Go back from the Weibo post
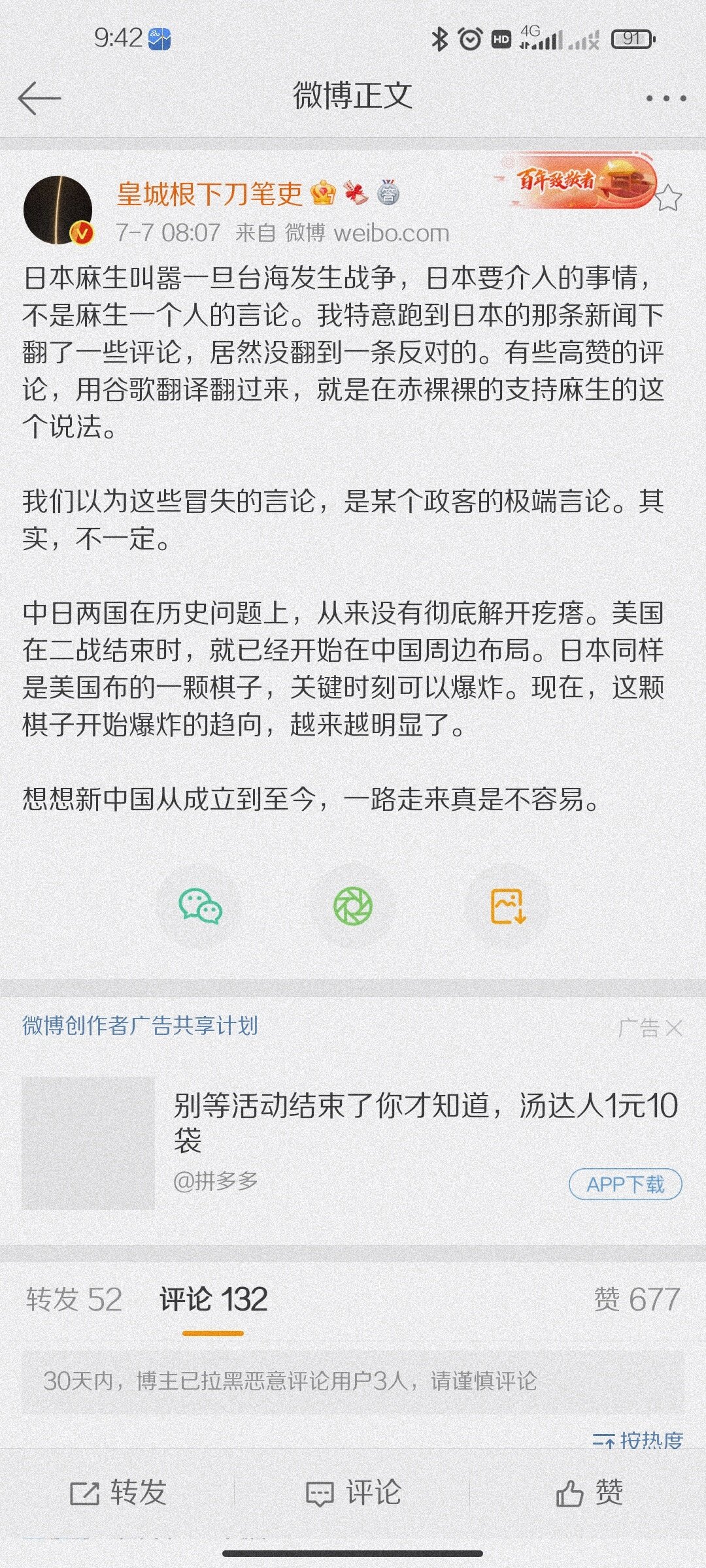 (39, 98)
